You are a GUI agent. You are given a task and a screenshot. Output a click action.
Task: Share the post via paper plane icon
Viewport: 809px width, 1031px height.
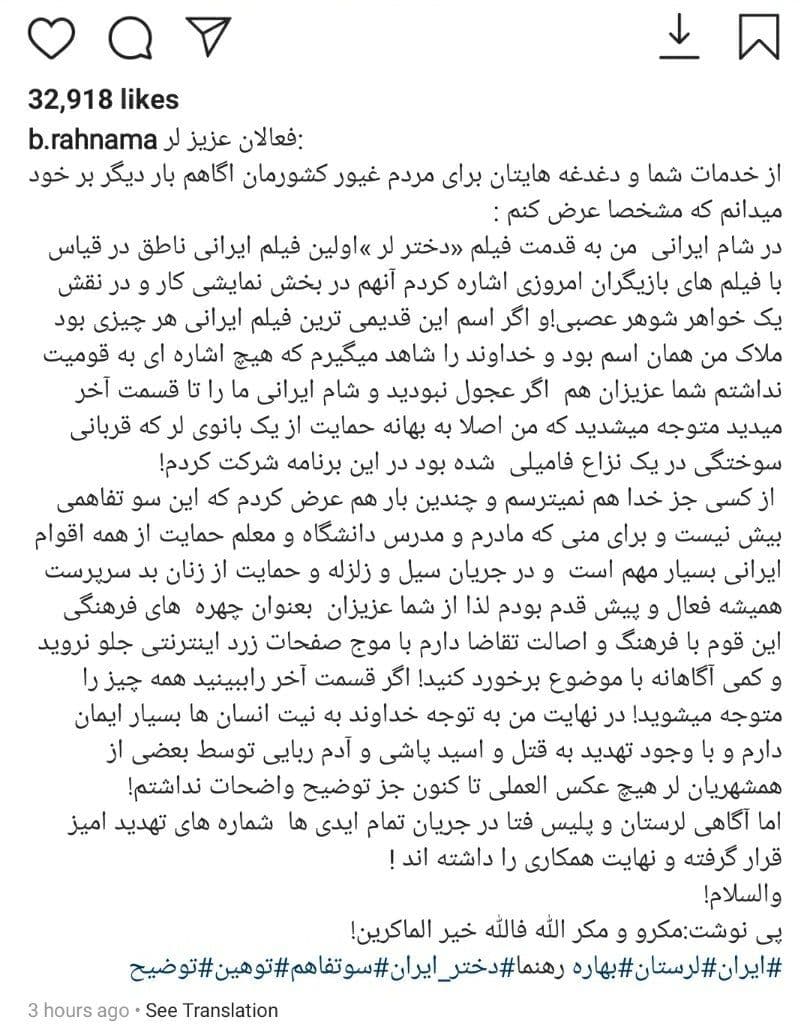click(209, 38)
